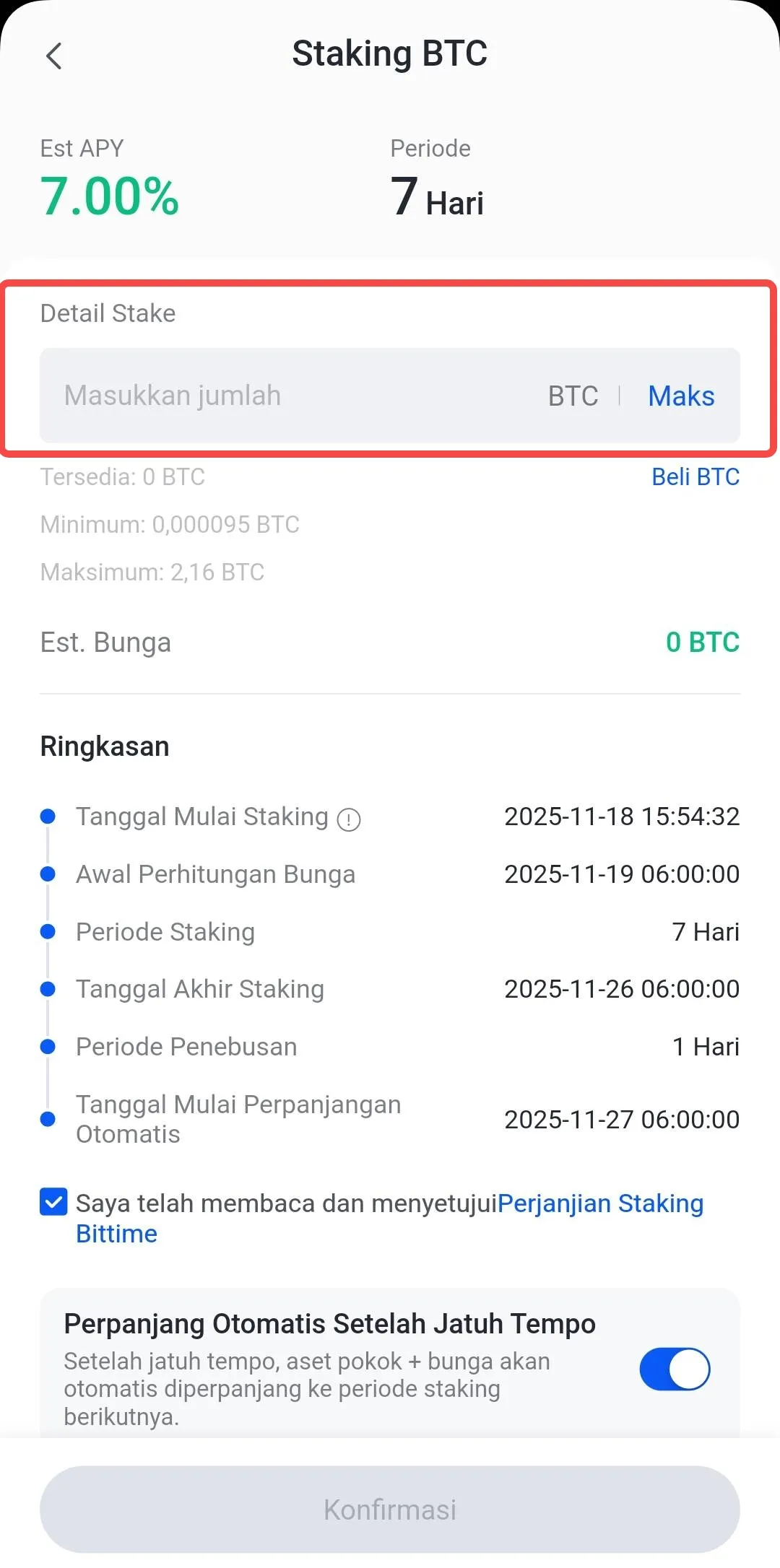Tap the Tersedia: 0 BTC balance text
The height and width of the screenshot is (1568, 780).
tap(122, 476)
